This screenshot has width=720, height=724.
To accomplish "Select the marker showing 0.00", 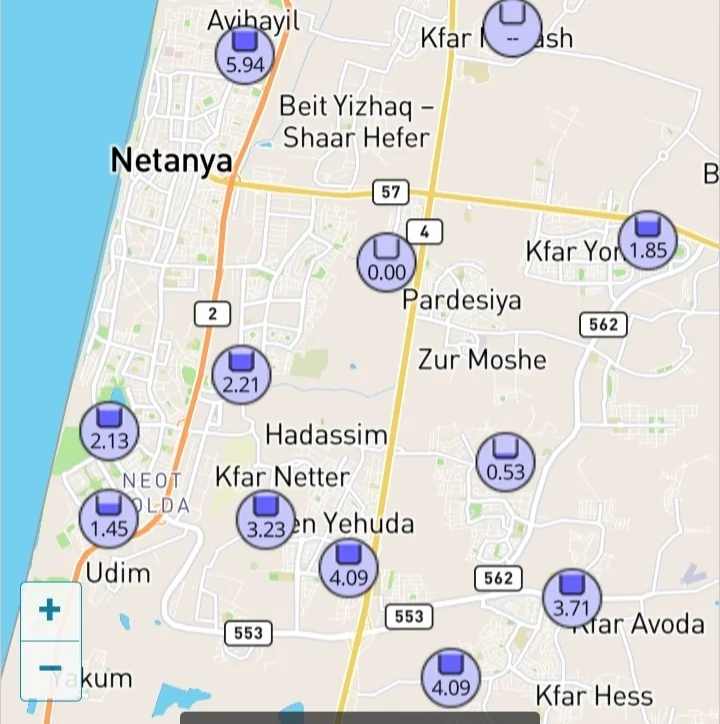I will click(387, 262).
